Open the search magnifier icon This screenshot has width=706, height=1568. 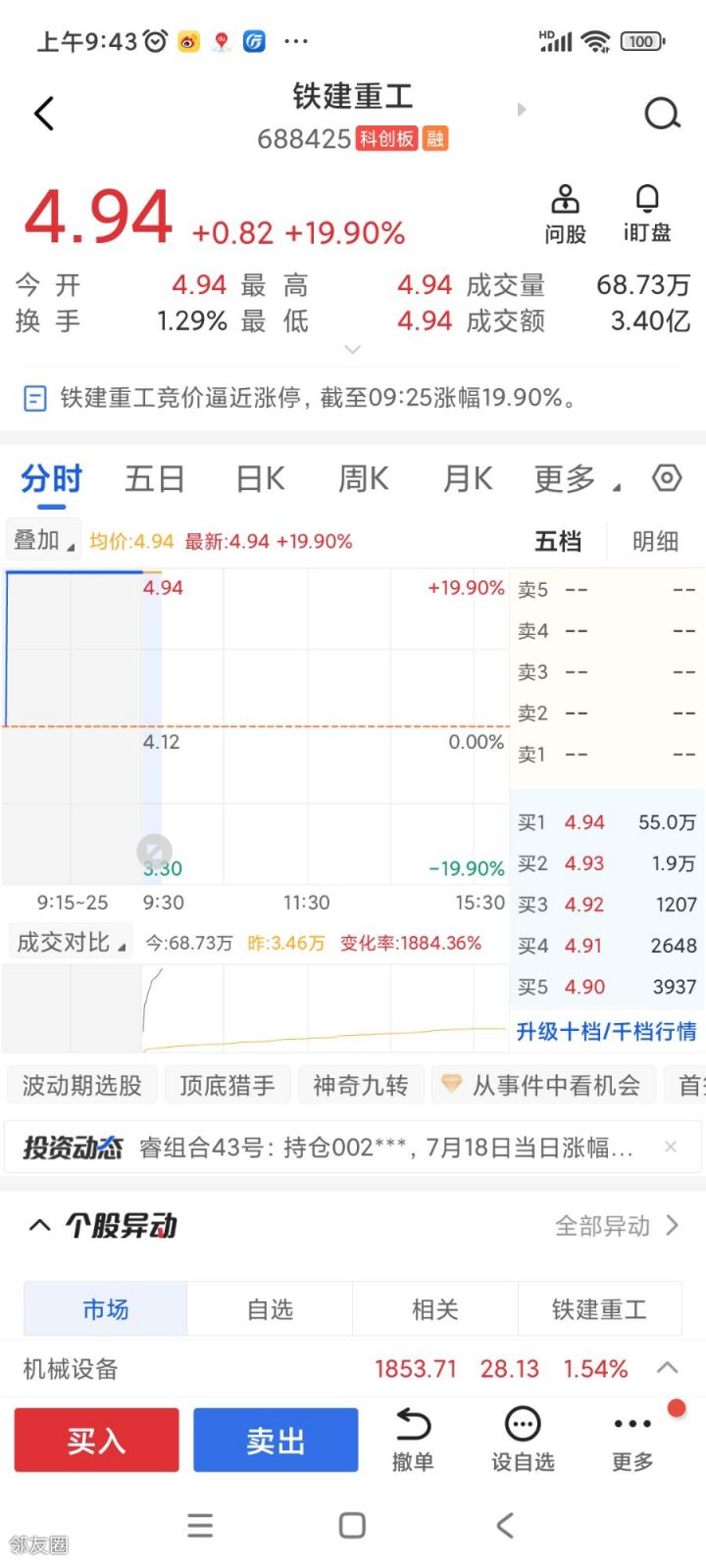[x=662, y=114]
